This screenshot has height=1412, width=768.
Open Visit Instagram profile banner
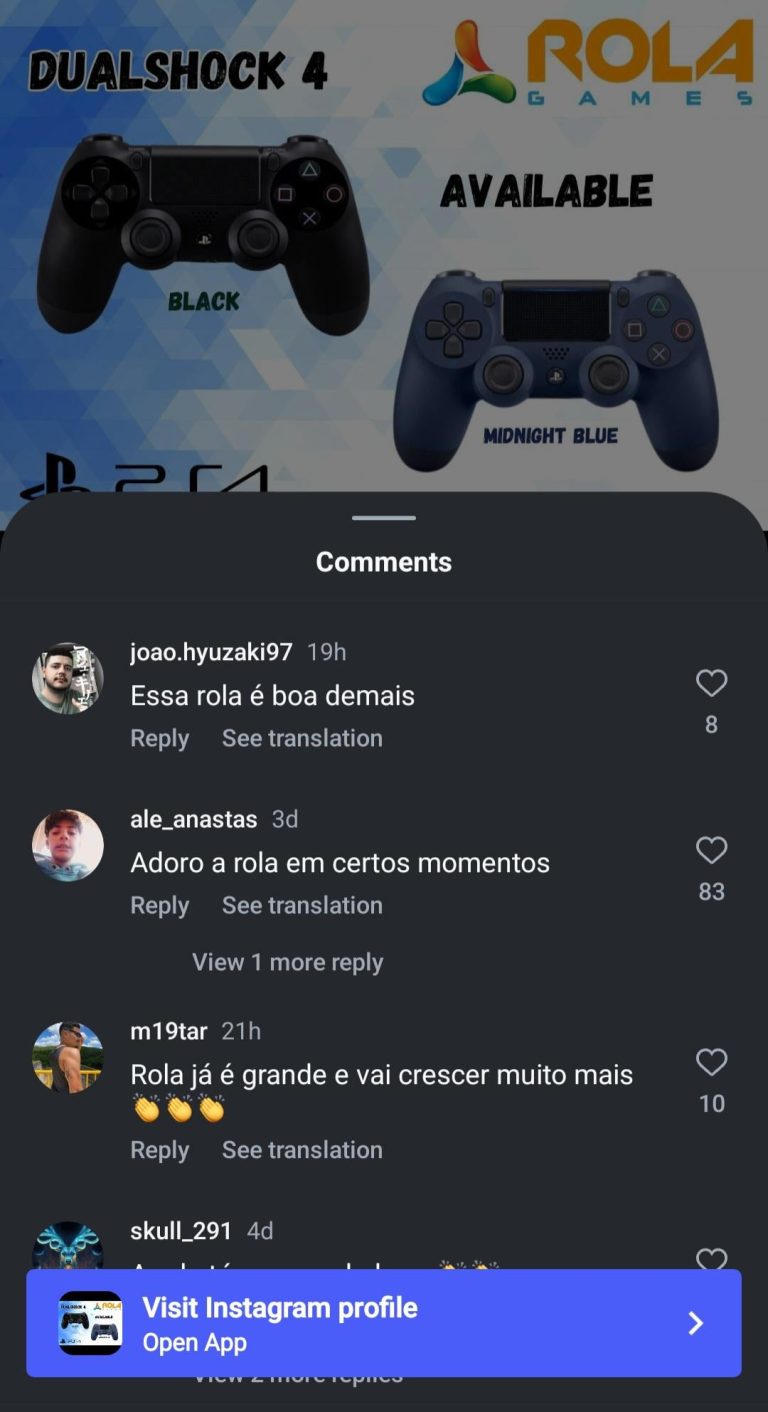coord(384,1323)
